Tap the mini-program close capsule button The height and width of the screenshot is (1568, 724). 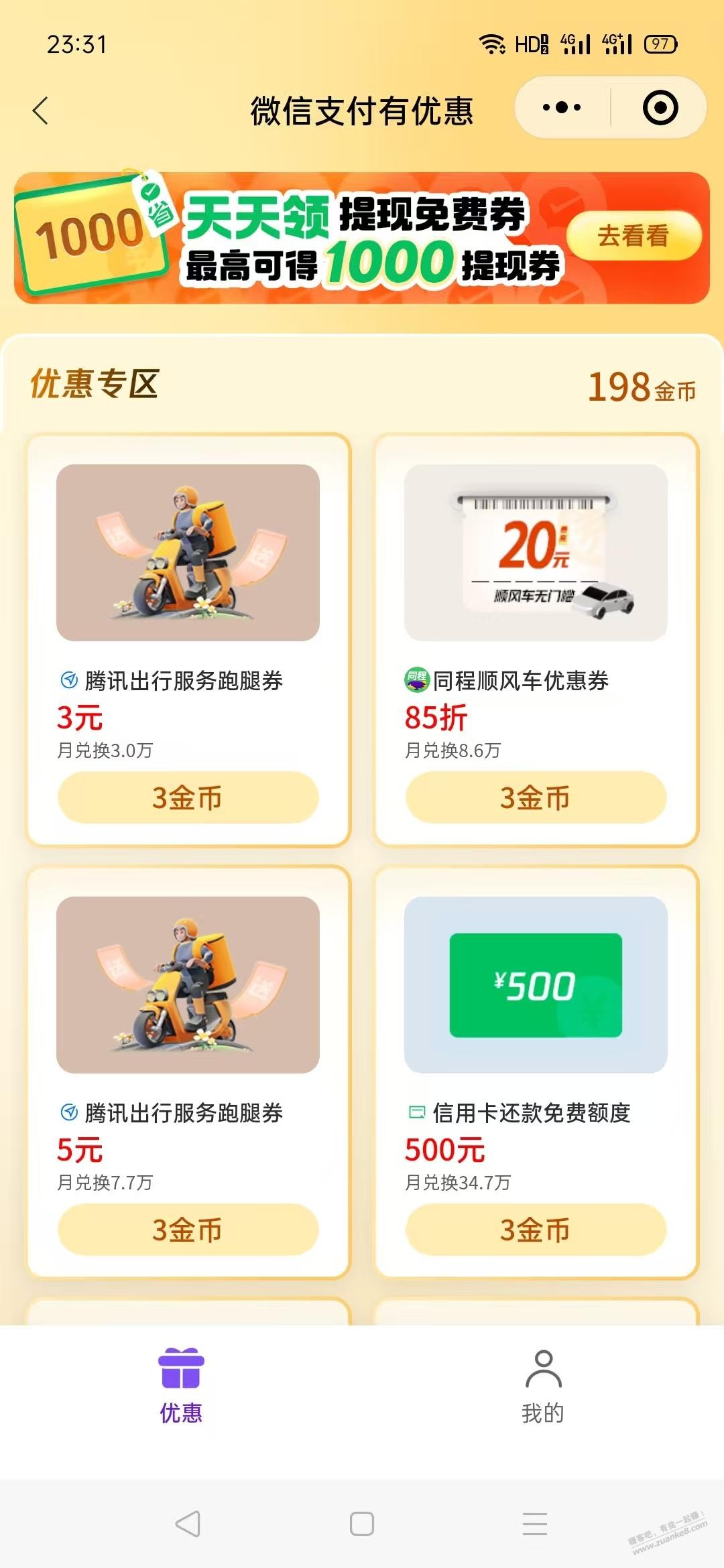[659, 106]
